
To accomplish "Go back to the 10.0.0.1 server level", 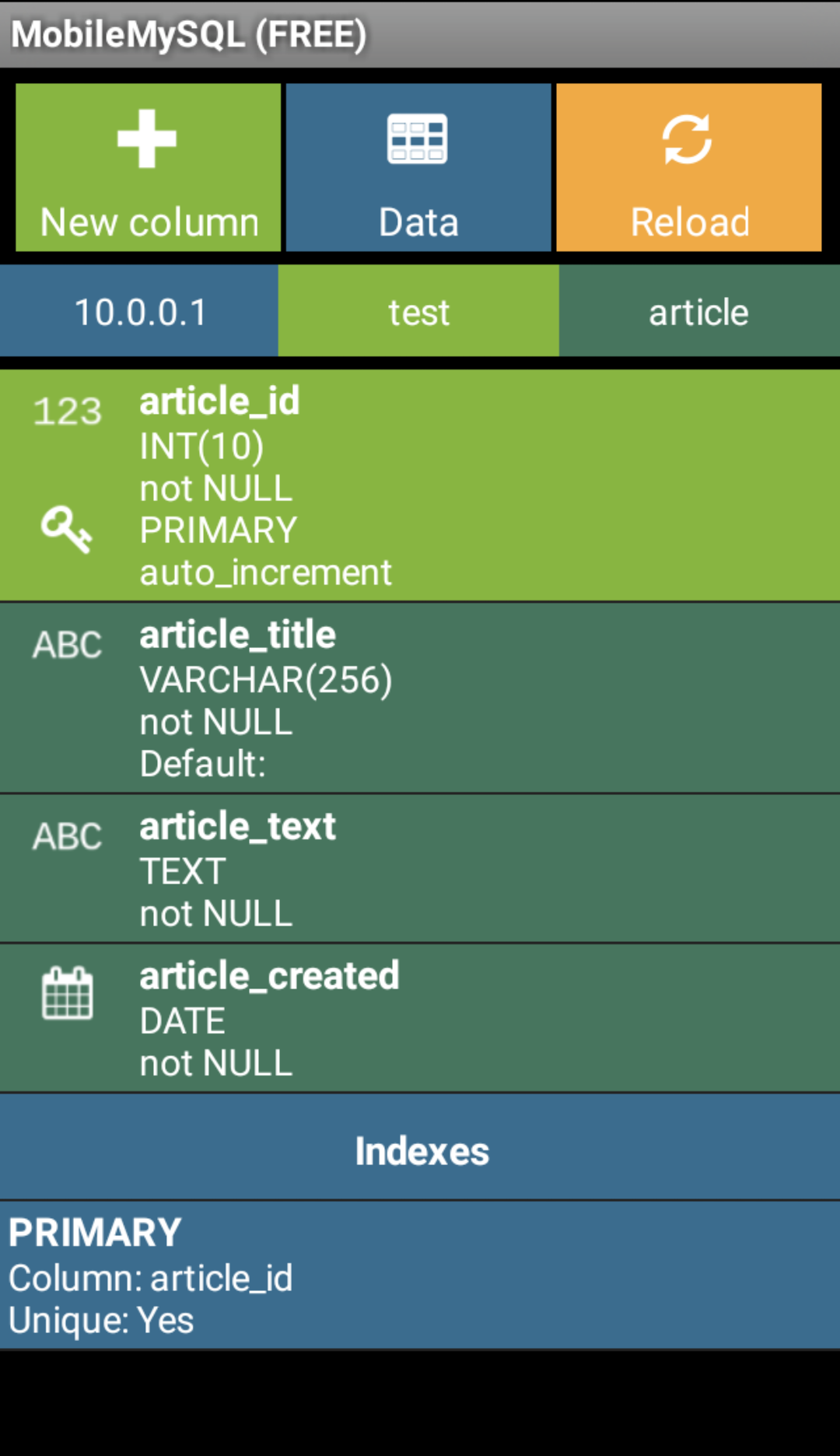I will [x=139, y=311].
